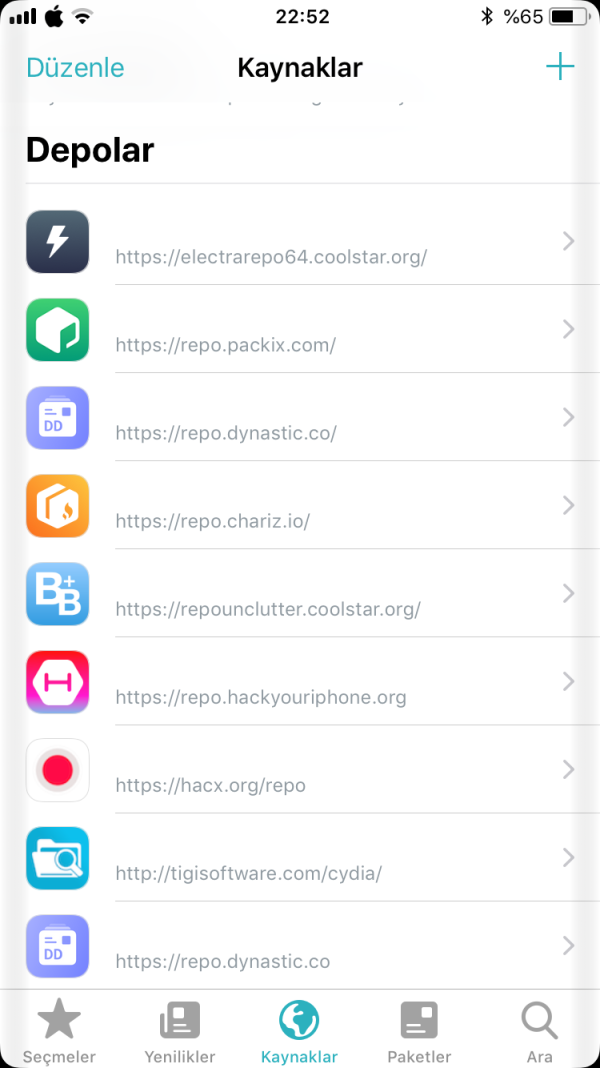Open the repounclutter.coolstar.org repo

(x=300, y=594)
